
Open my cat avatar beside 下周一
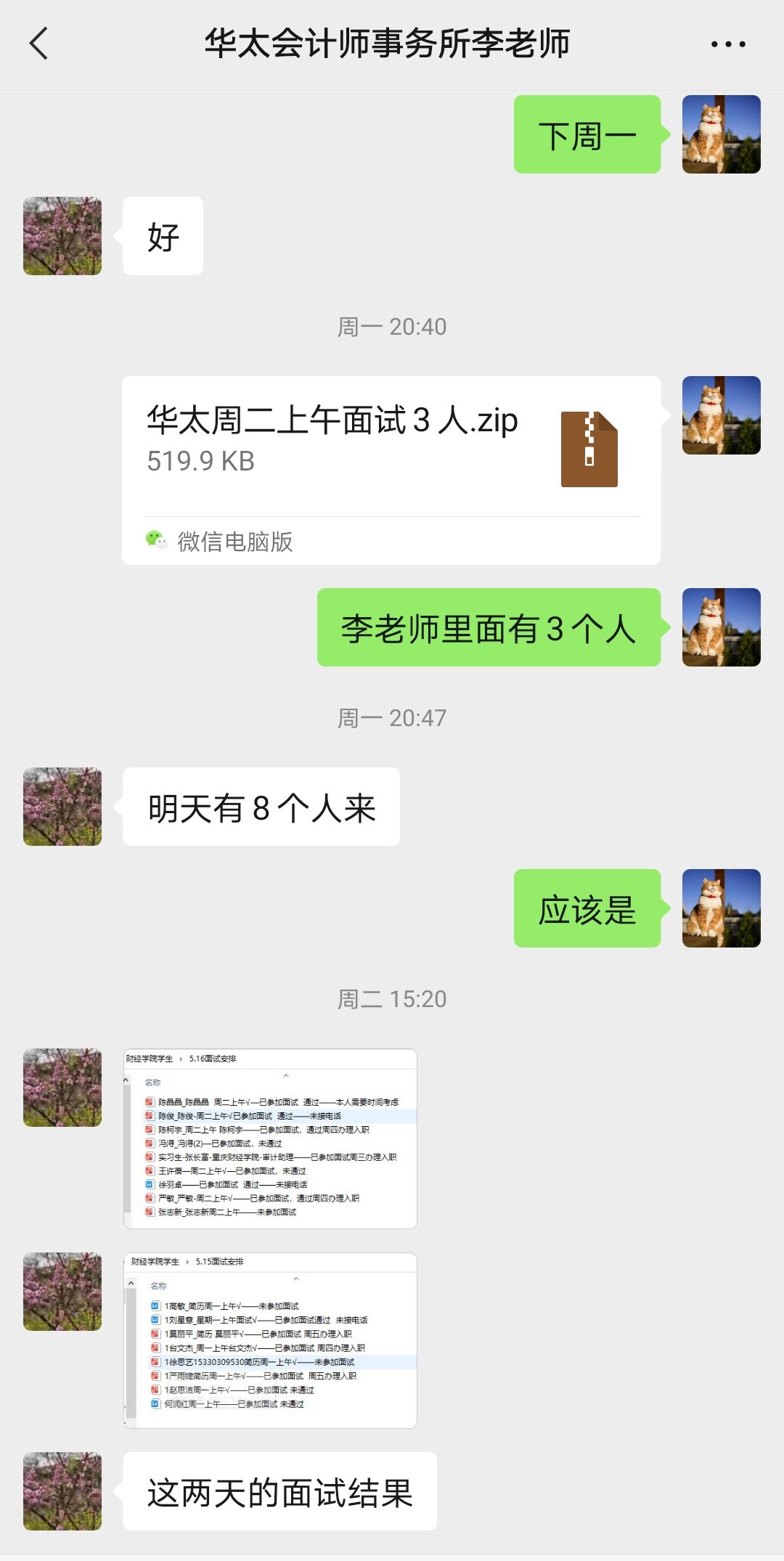click(721, 134)
